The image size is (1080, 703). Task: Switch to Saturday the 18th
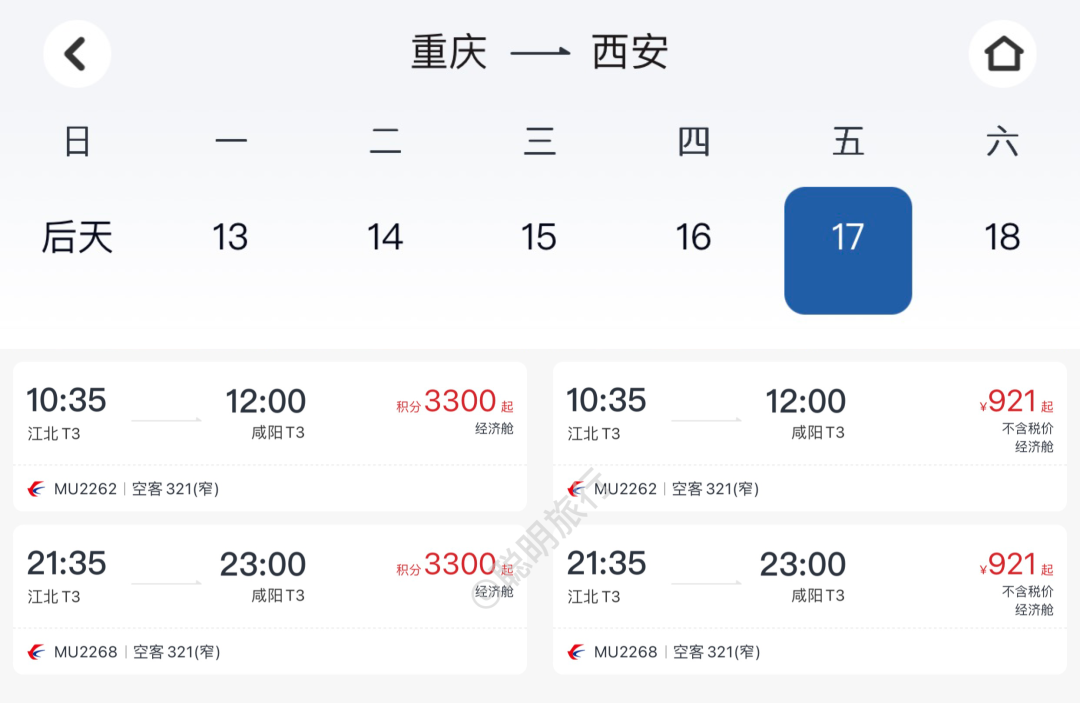point(1002,238)
